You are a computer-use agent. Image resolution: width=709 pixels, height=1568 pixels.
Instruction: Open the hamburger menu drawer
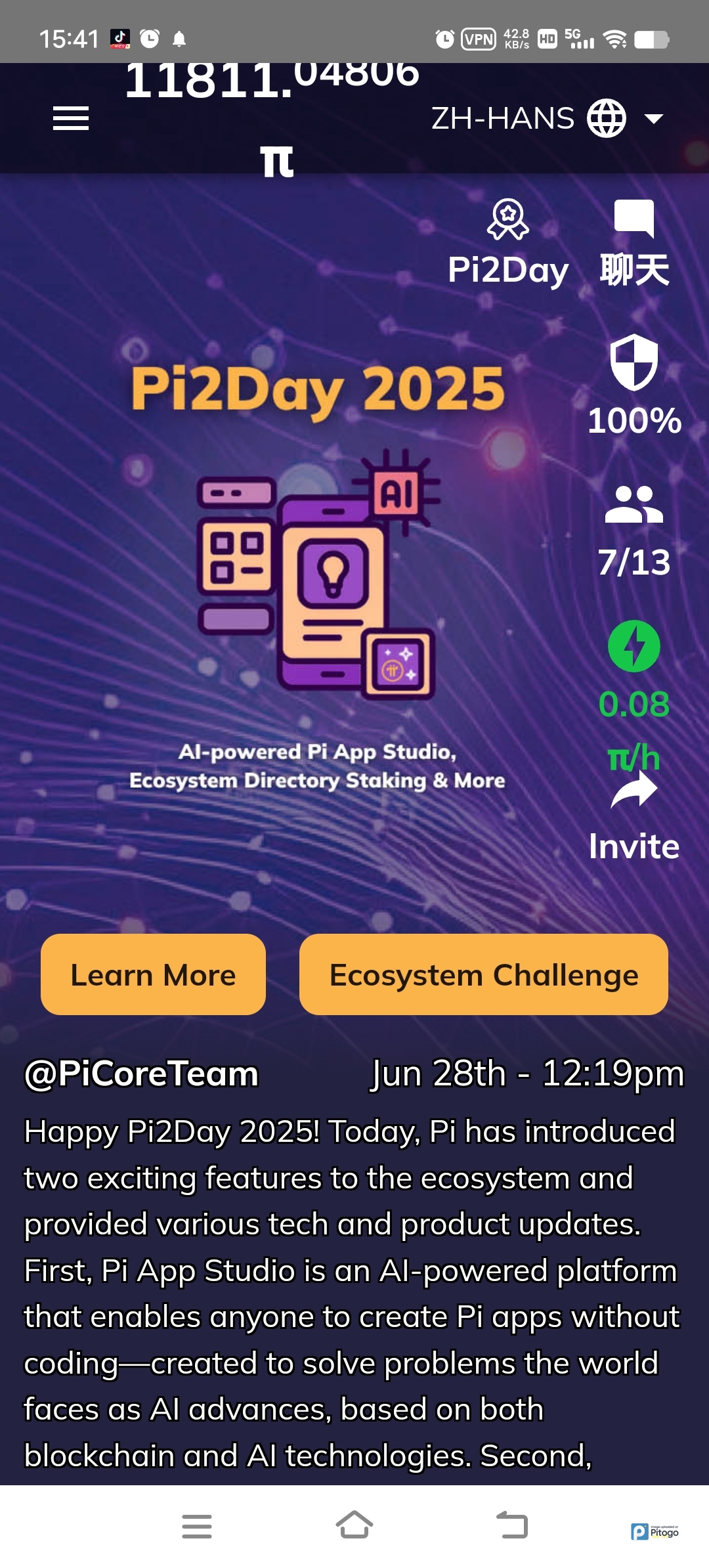(71, 119)
